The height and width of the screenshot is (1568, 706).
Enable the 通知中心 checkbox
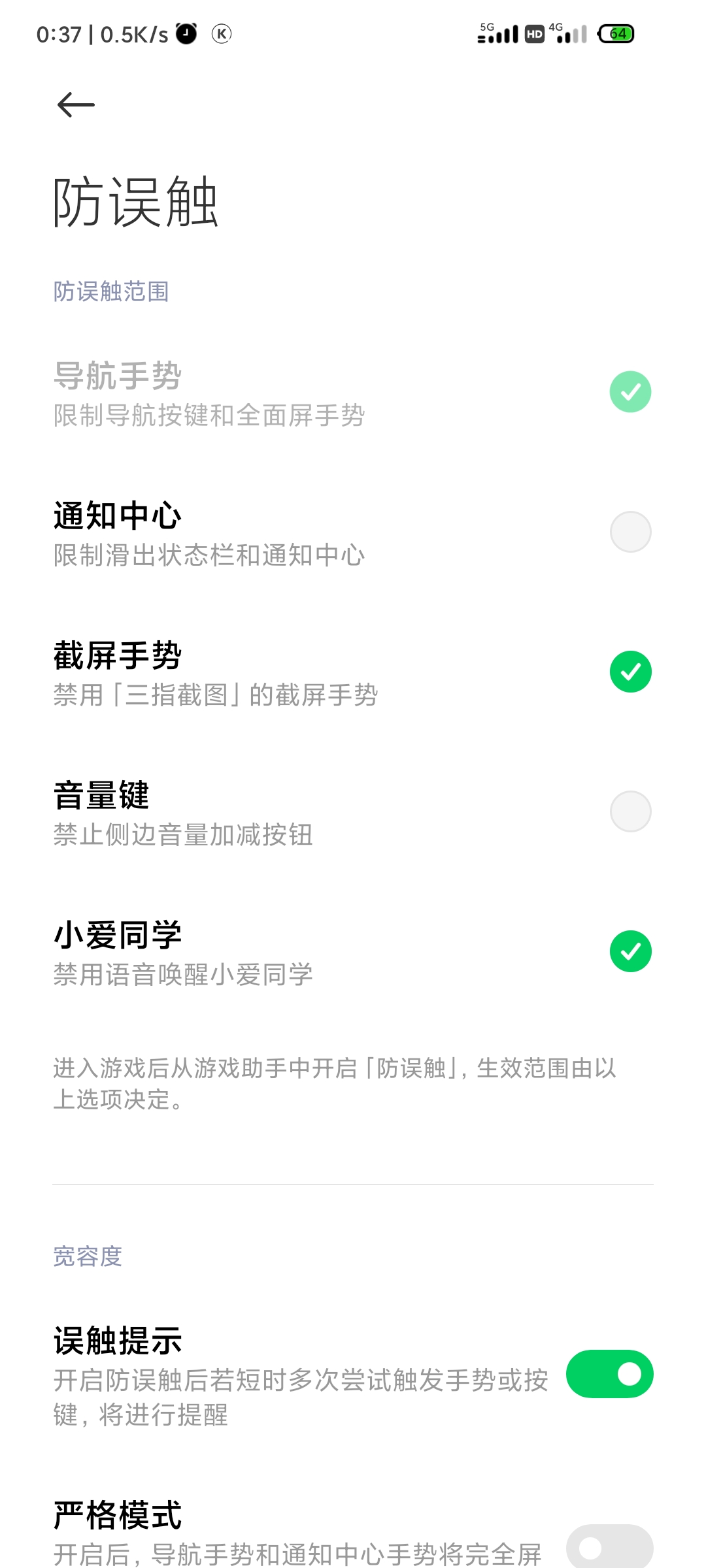[630, 532]
